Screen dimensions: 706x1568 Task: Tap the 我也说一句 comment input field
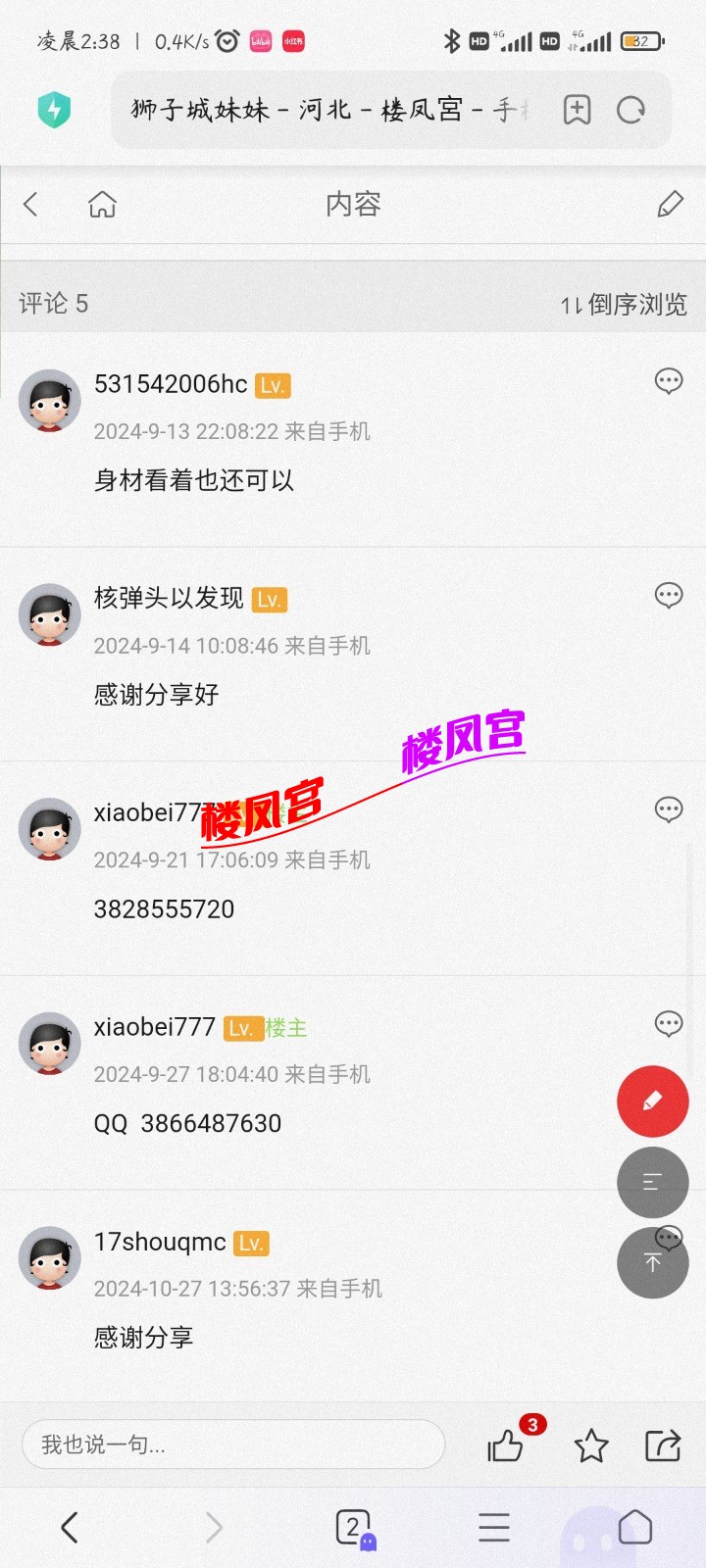(232, 1444)
